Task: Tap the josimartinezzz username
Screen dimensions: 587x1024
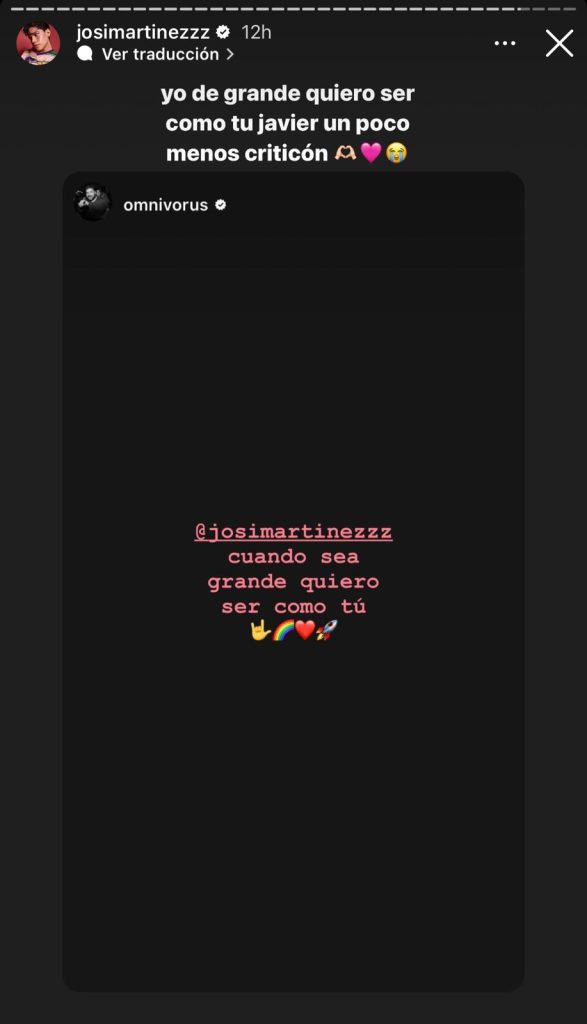Action: [x=143, y=31]
